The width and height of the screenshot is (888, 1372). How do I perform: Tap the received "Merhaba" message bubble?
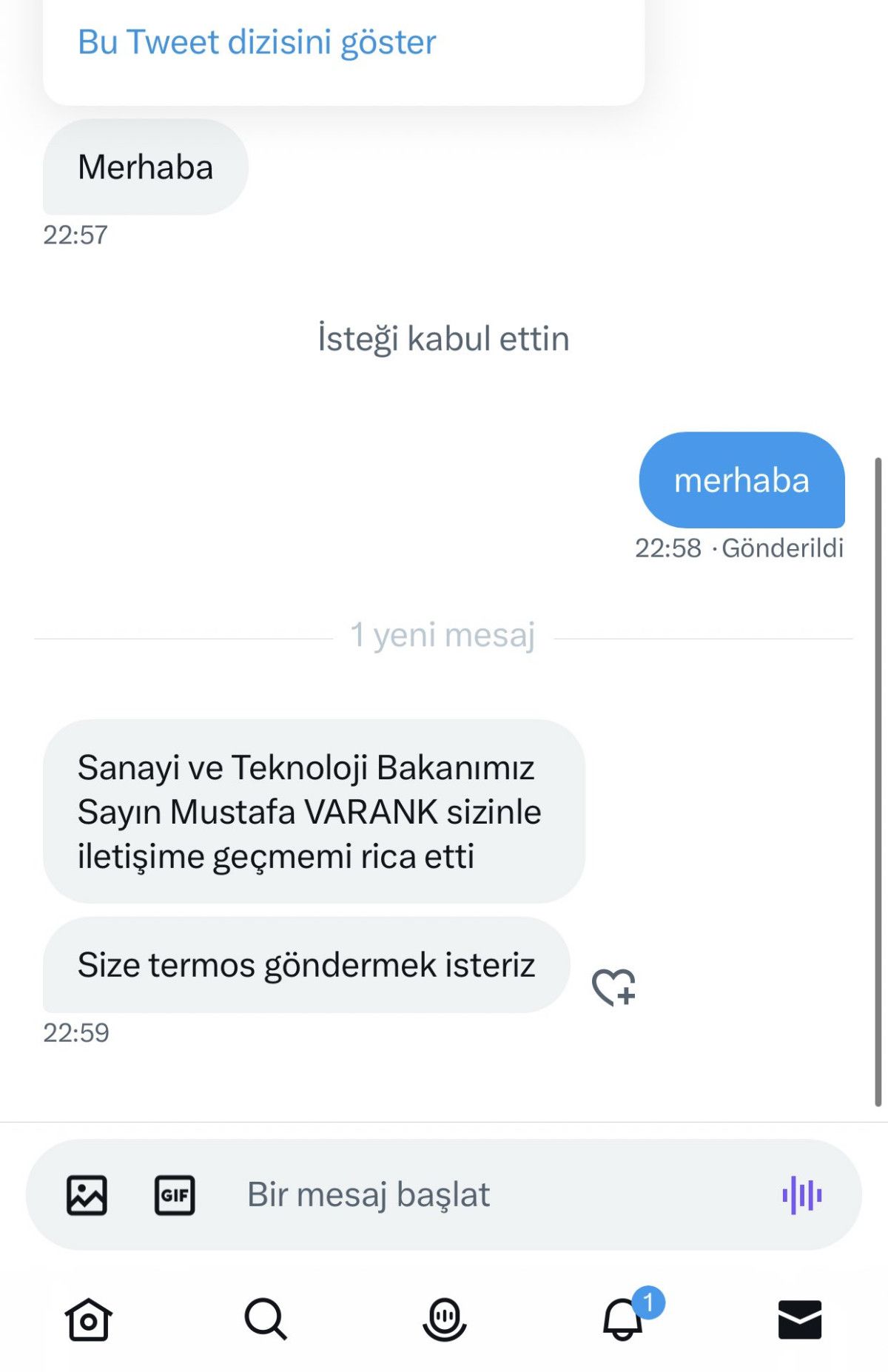pos(146,166)
